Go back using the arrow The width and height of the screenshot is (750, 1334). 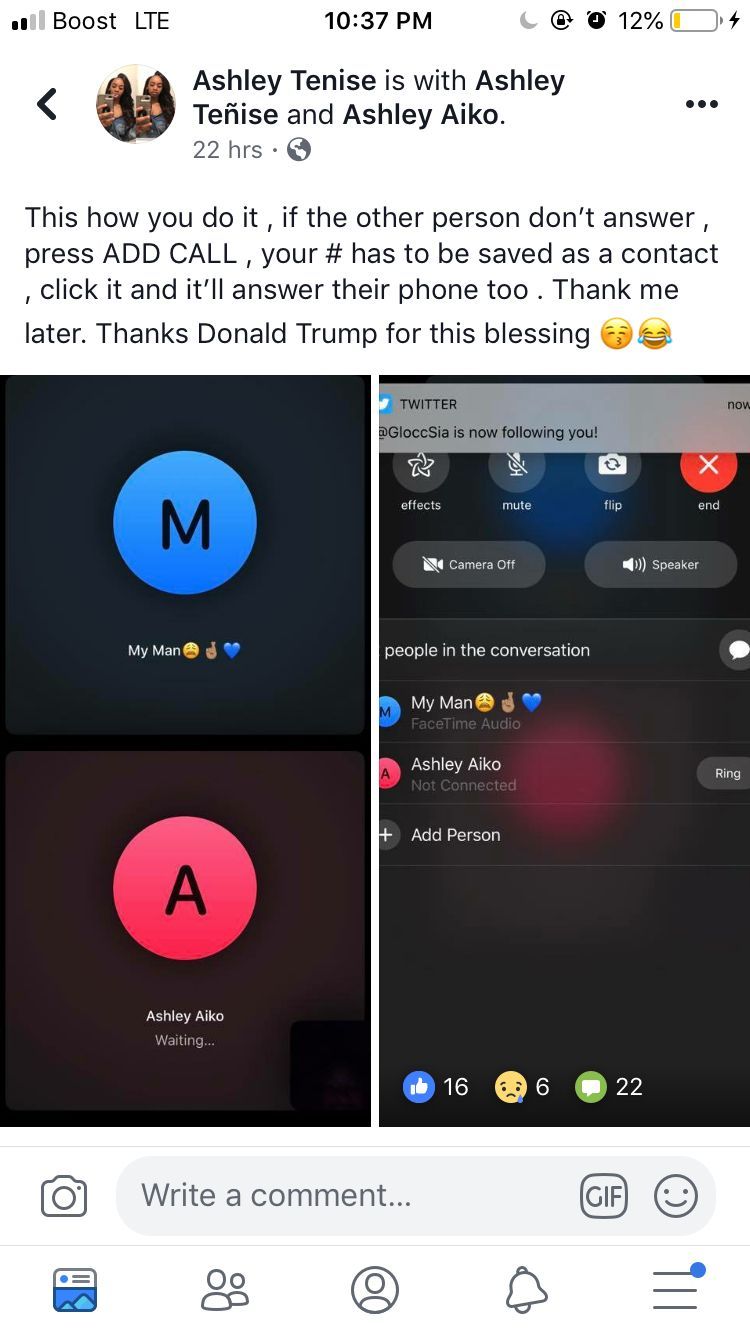[46, 104]
